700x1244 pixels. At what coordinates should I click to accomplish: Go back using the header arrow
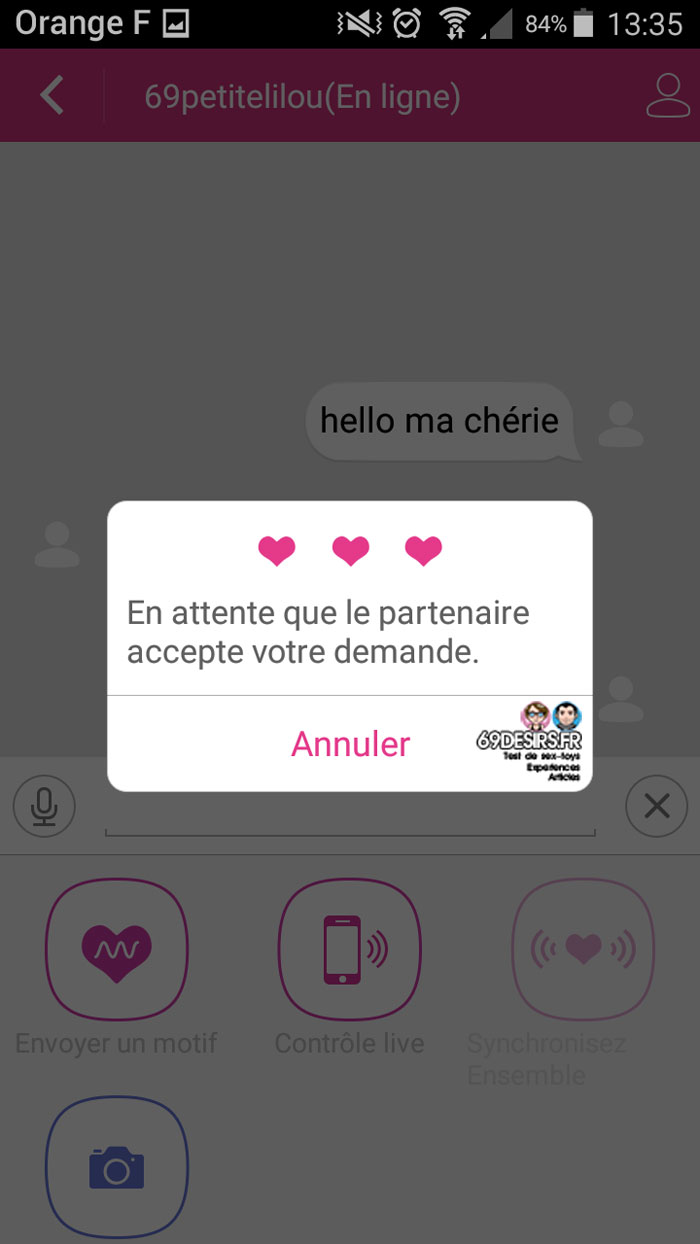click(x=51, y=97)
